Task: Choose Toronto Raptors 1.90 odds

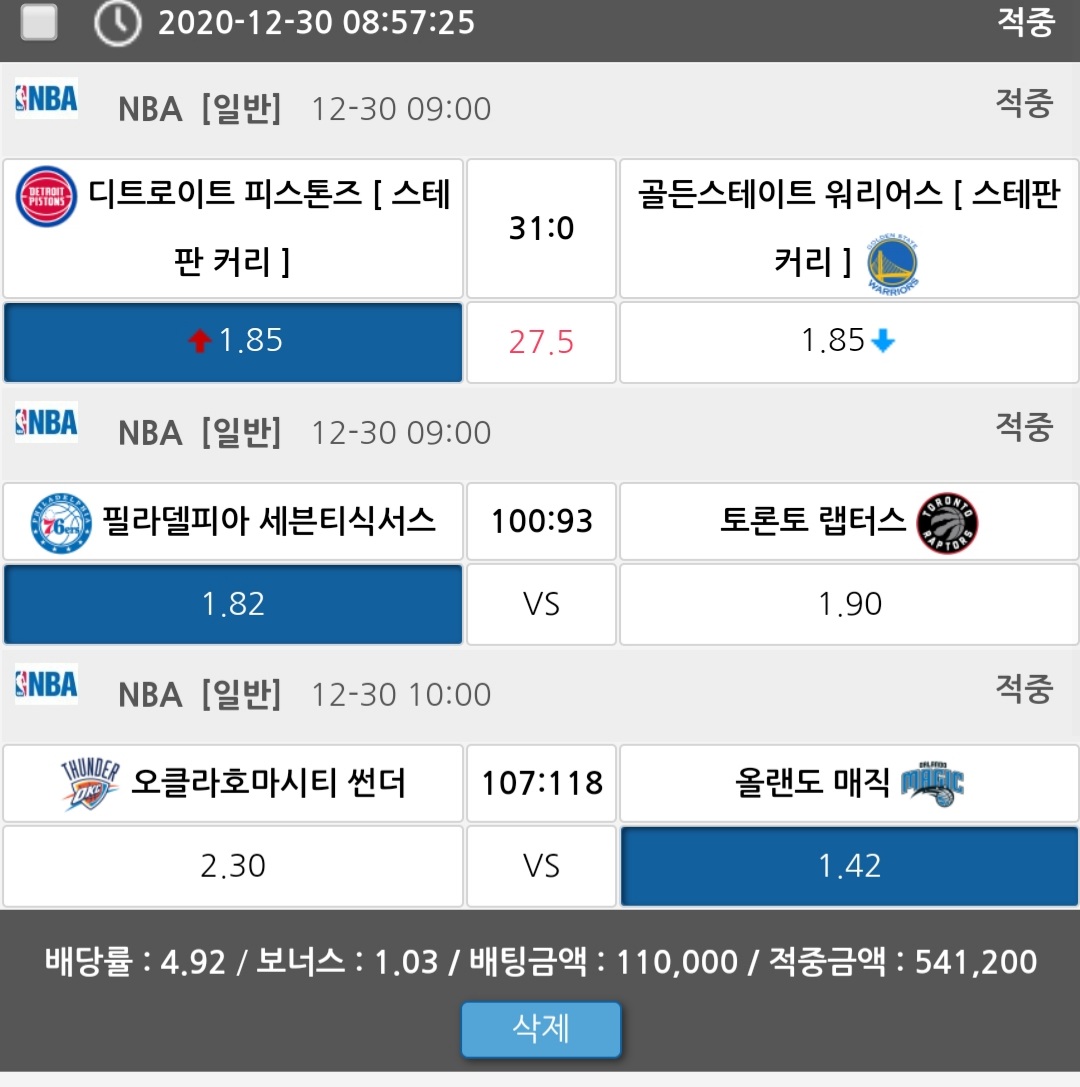Action: tap(849, 604)
